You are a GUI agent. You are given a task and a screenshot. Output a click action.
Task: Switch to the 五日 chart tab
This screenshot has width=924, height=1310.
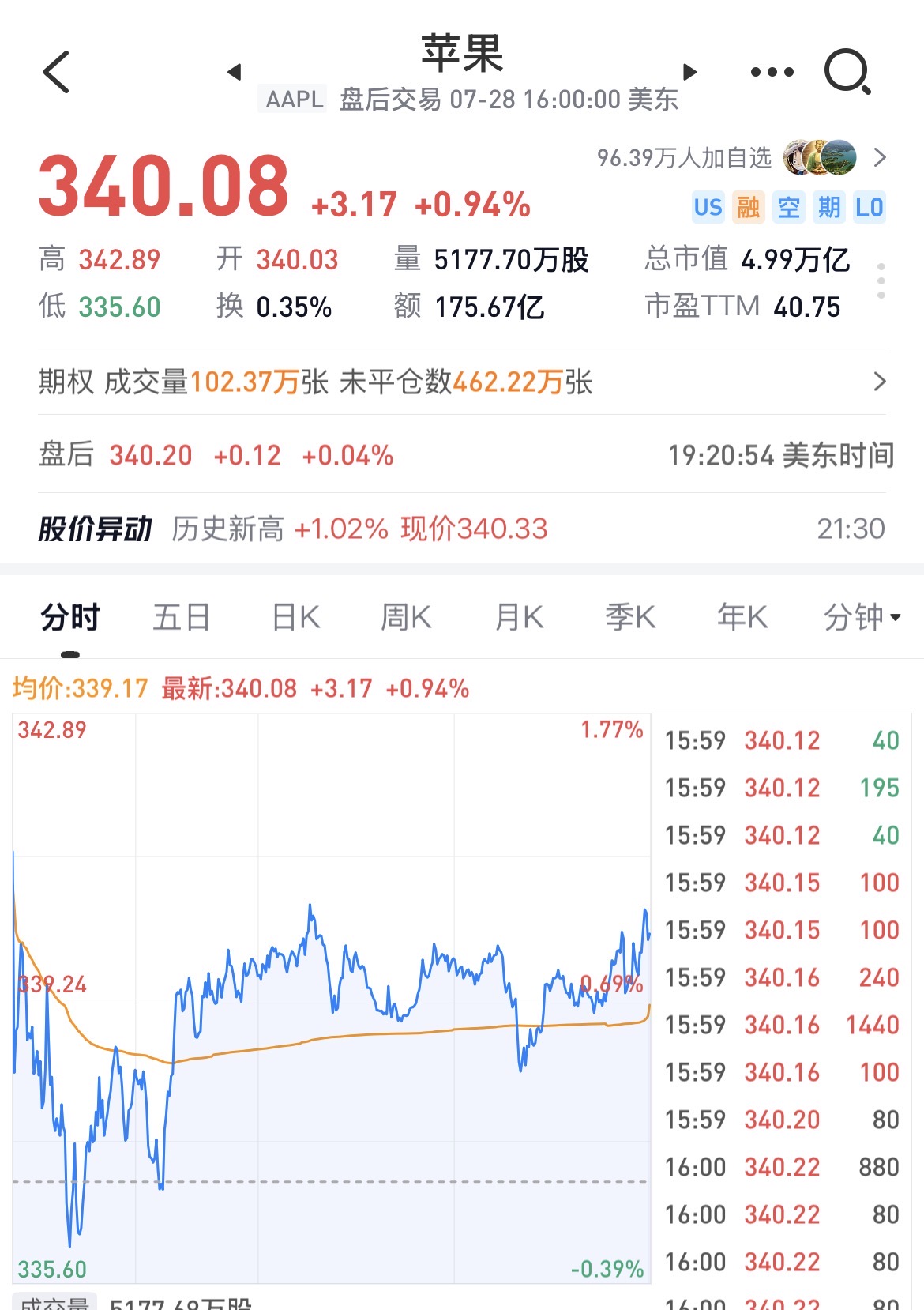(182, 617)
